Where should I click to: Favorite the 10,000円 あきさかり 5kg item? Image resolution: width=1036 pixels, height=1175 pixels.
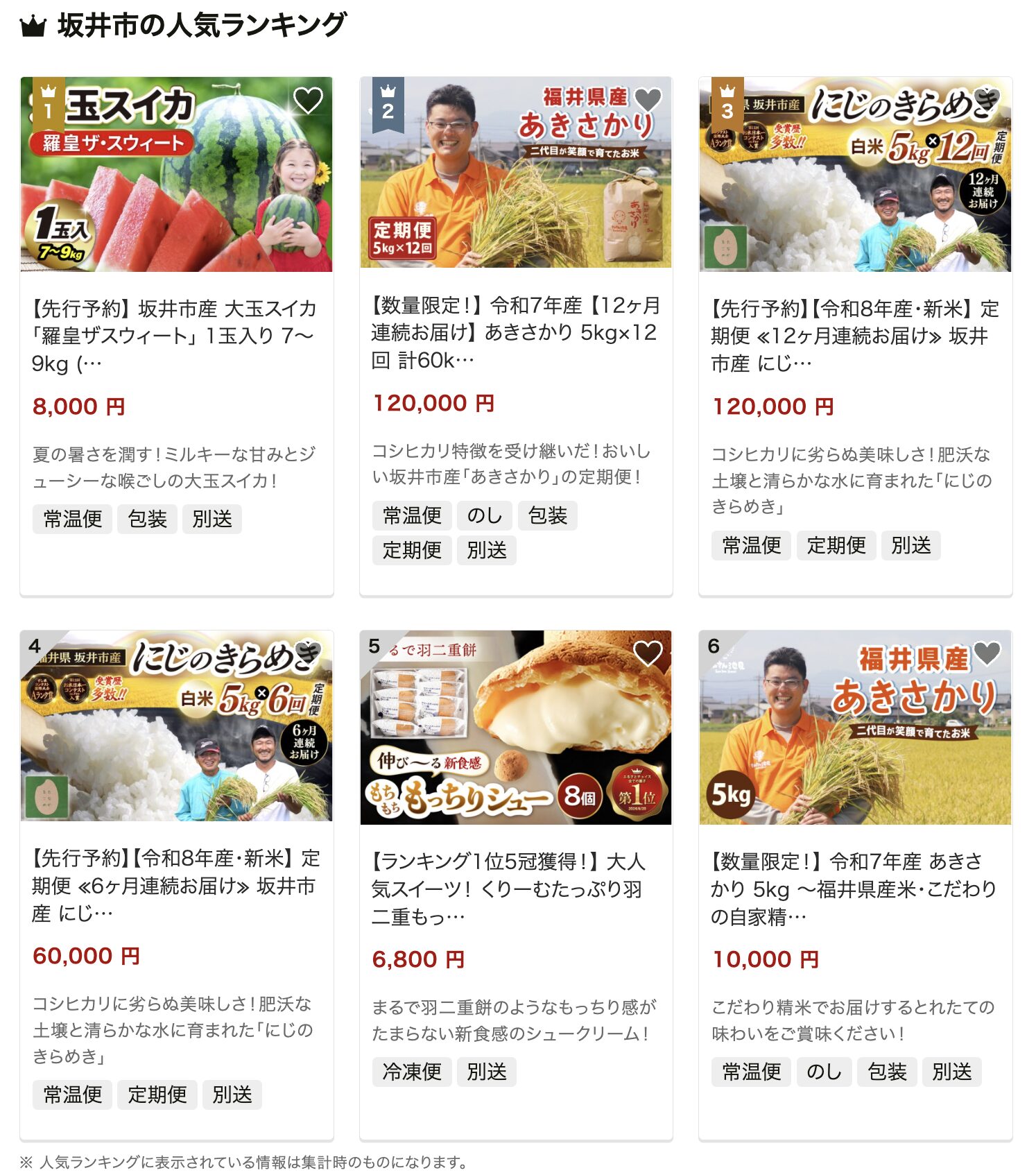(987, 653)
